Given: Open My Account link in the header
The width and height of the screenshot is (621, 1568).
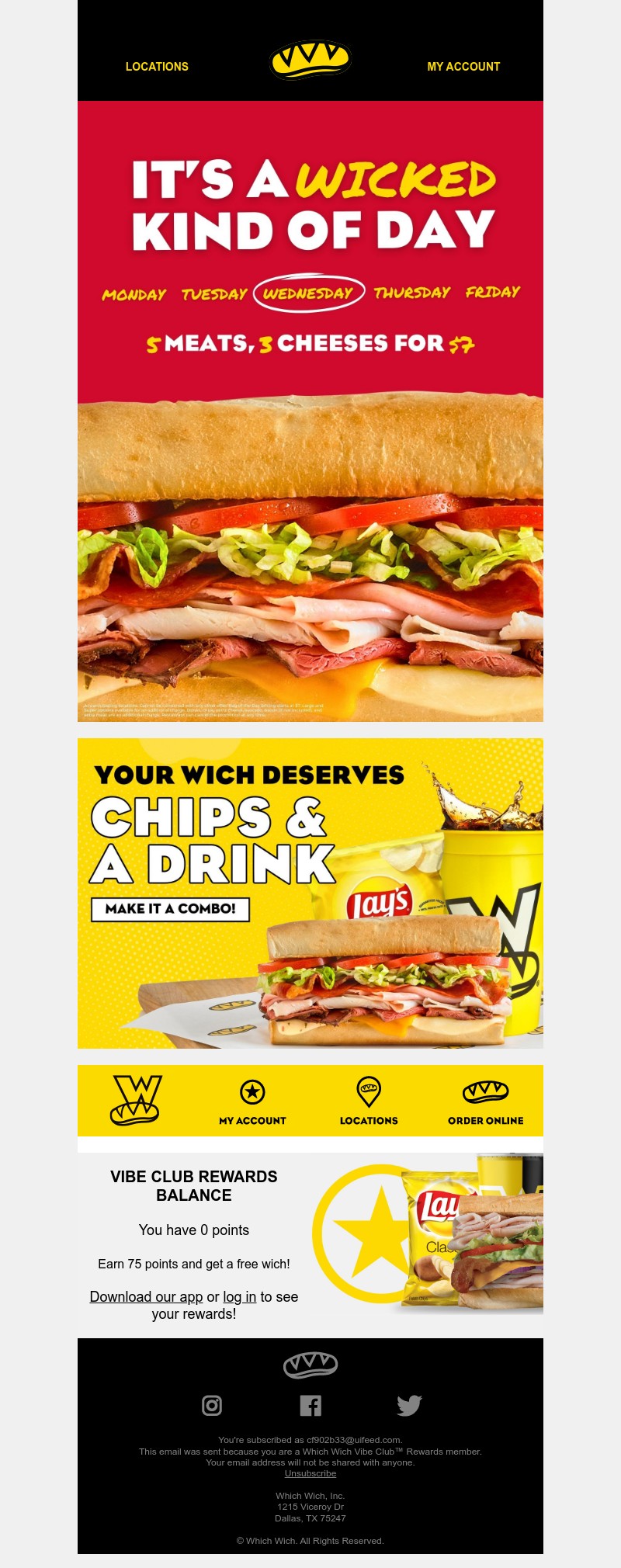Looking at the screenshot, I should pos(463,67).
